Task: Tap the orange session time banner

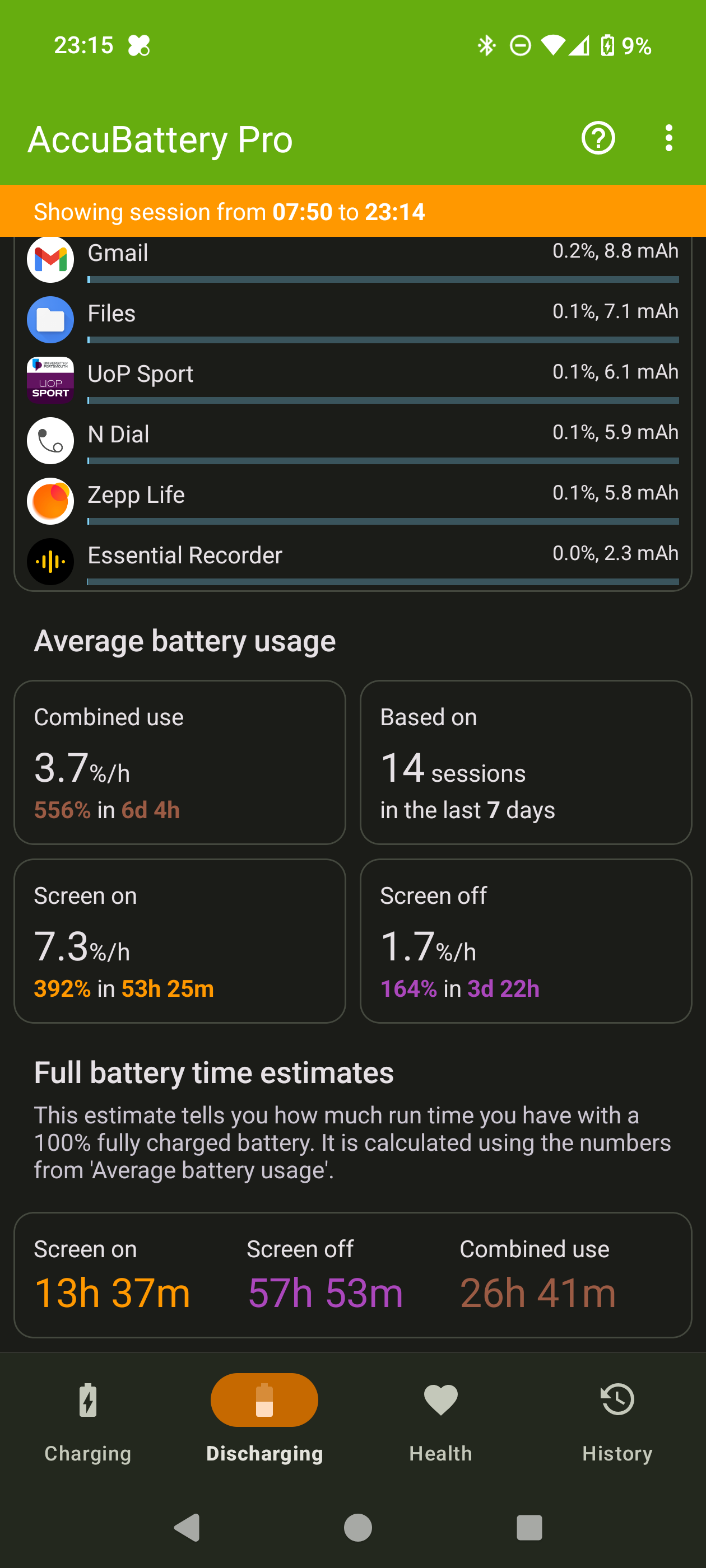Action: (x=352, y=211)
